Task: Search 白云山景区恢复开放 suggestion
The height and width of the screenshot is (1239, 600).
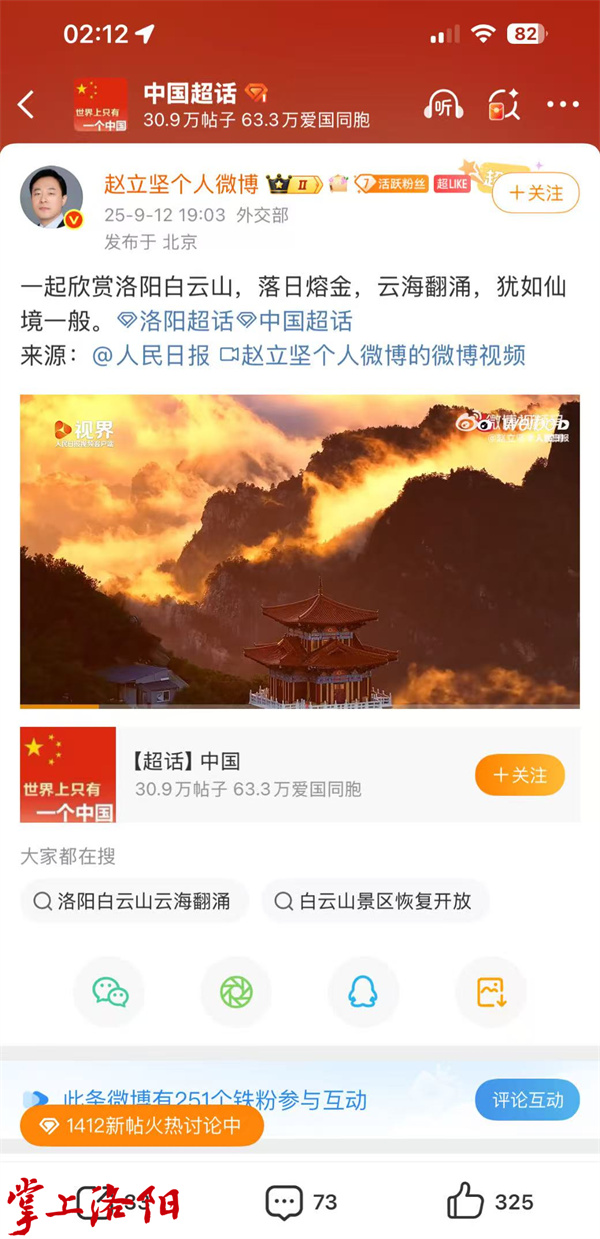Action: (375, 901)
